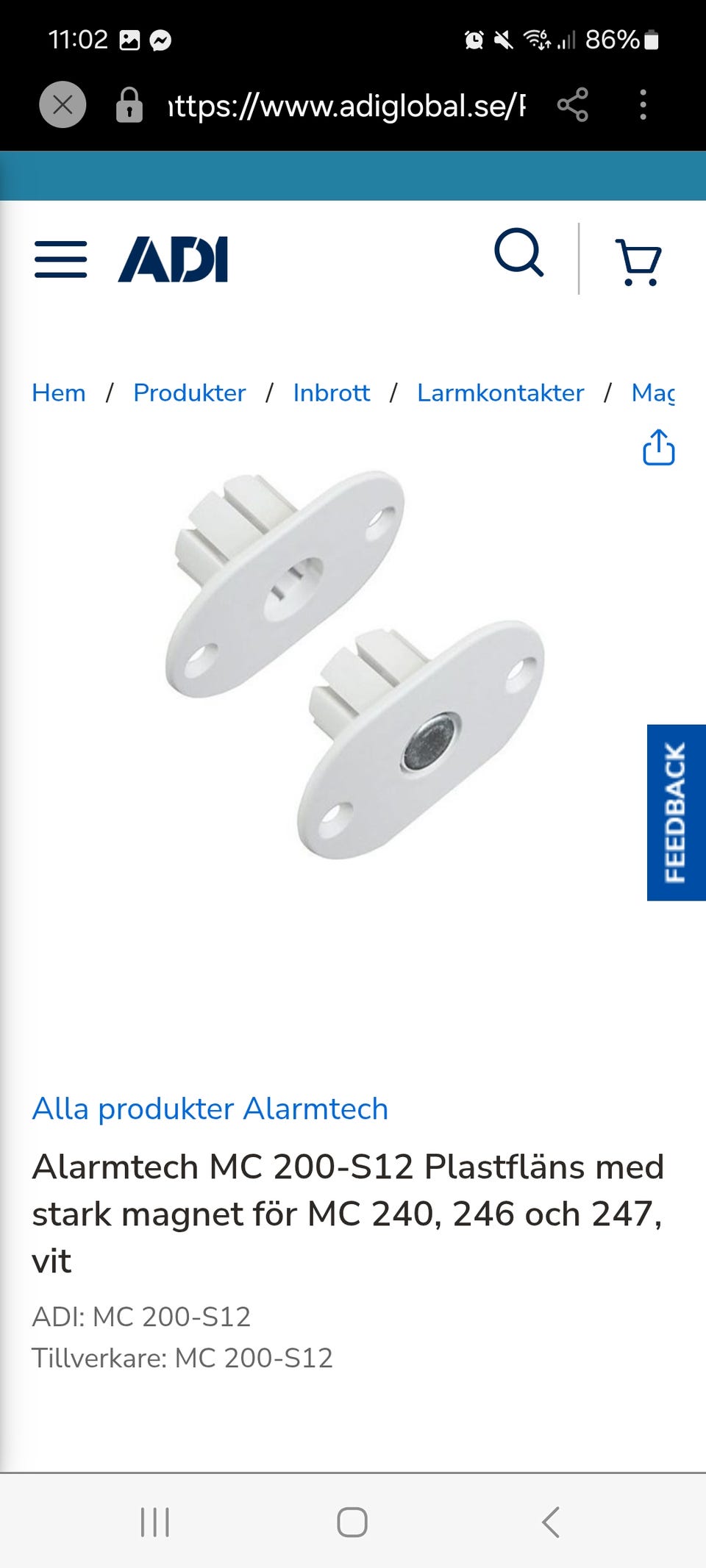Open the browser share icon in address bar
This screenshot has height=1568, width=706.
pyautogui.click(x=571, y=104)
